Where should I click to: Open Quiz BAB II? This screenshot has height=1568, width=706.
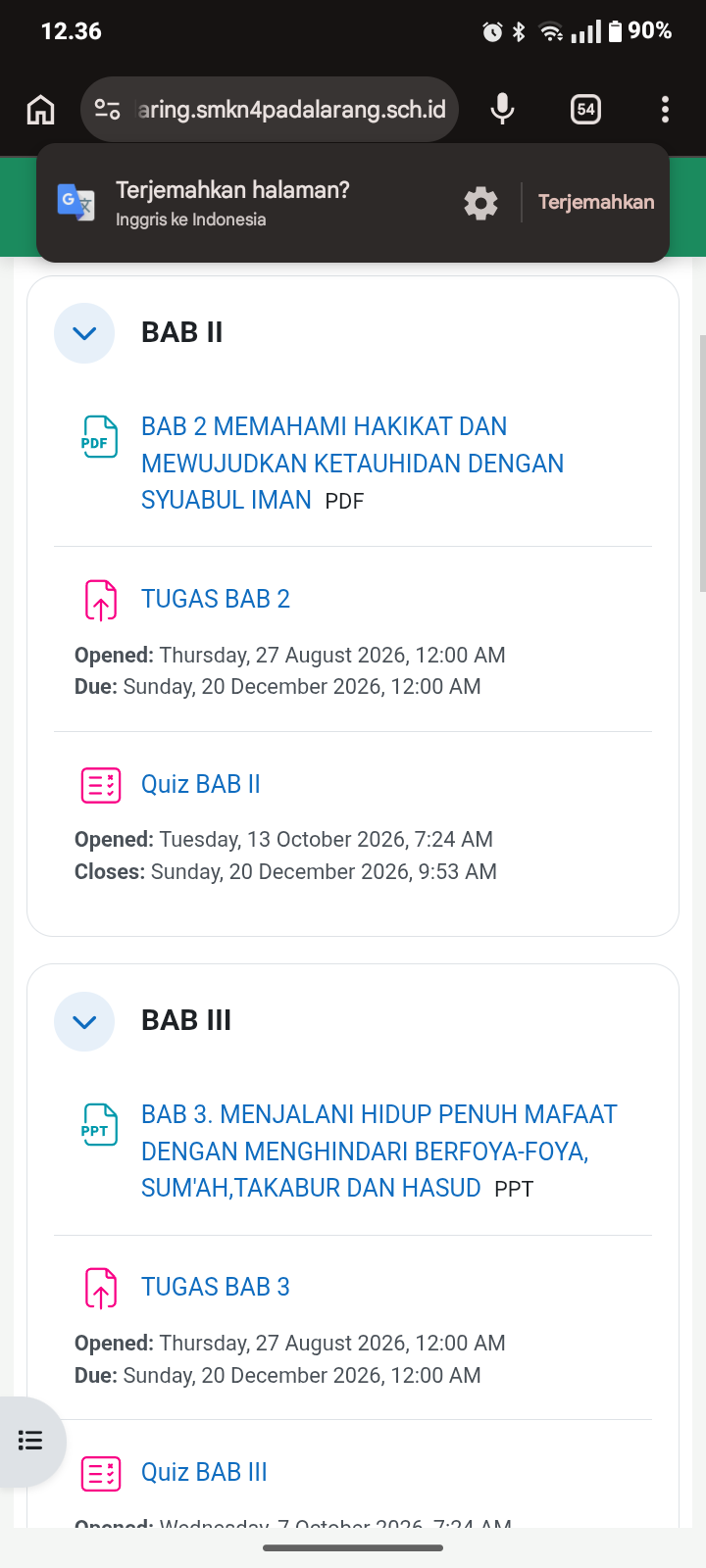[201, 784]
